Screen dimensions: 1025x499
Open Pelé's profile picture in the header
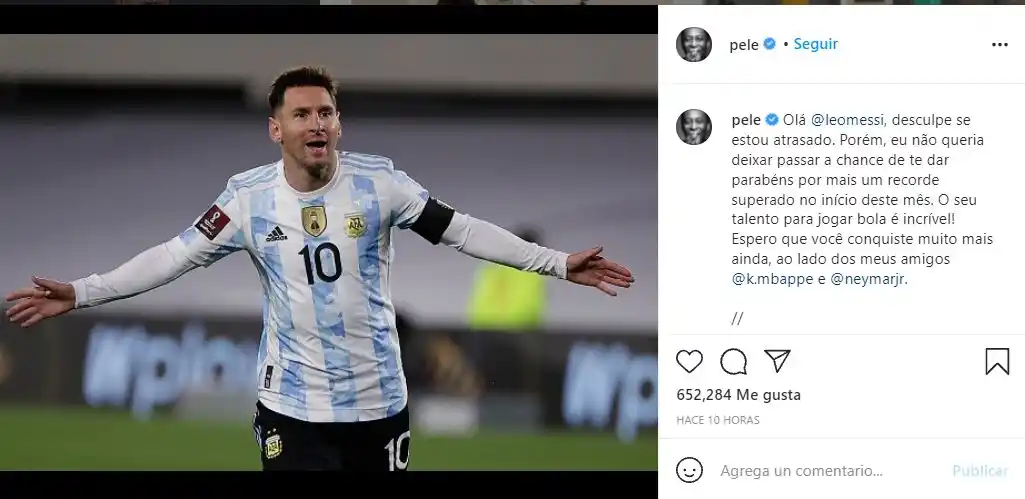694,45
